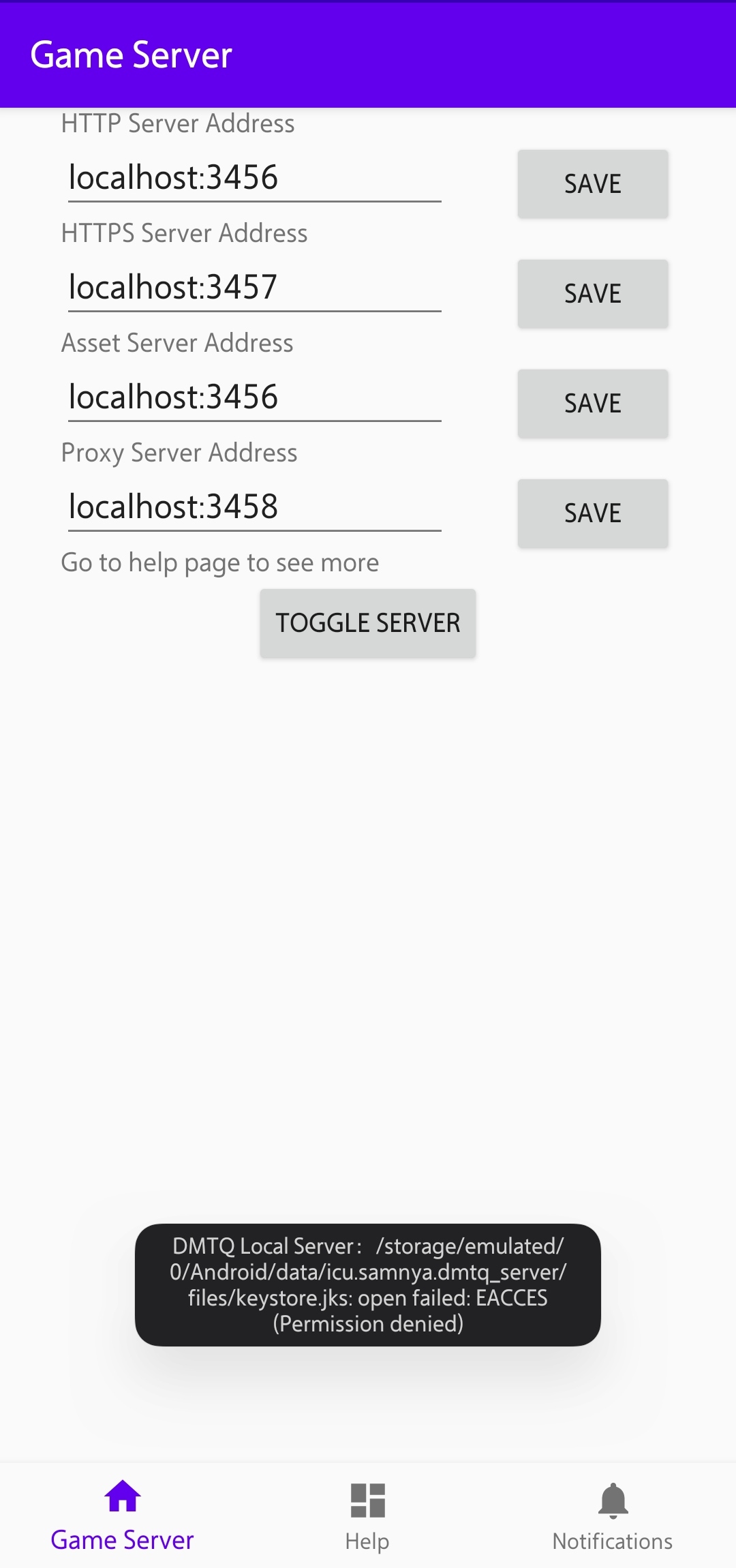Save the HTTP Server Address
This screenshot has height=1568, width=736.
point(592,184)
